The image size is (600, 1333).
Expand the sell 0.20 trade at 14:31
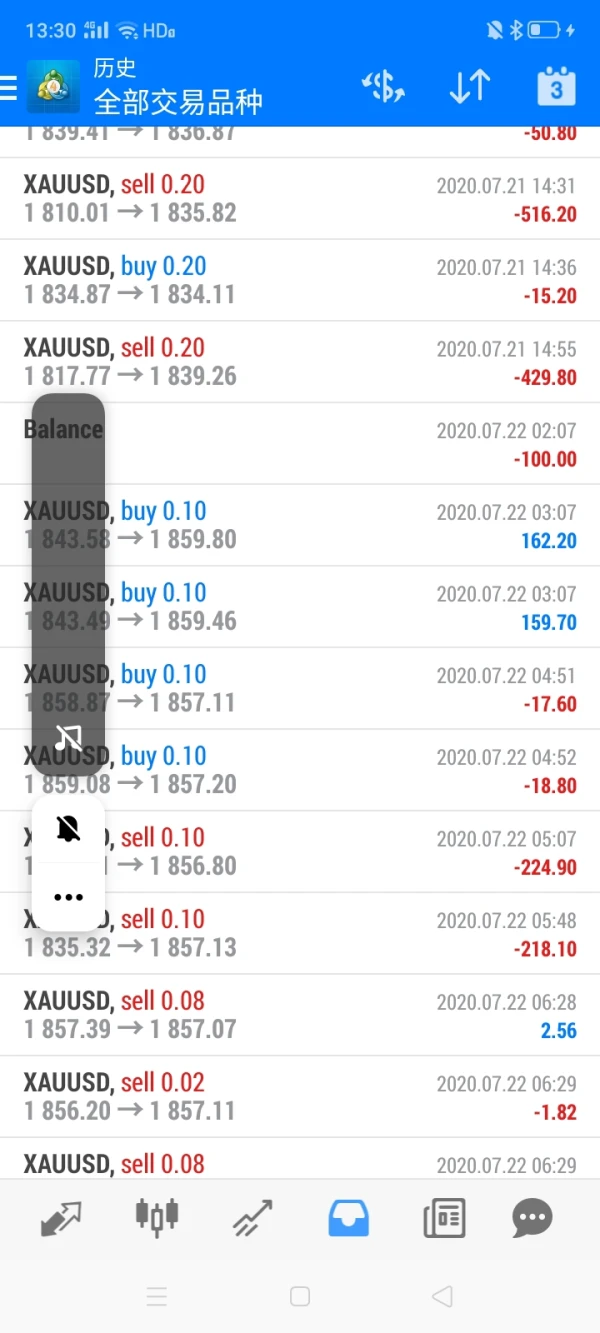[x=300, y=199]
